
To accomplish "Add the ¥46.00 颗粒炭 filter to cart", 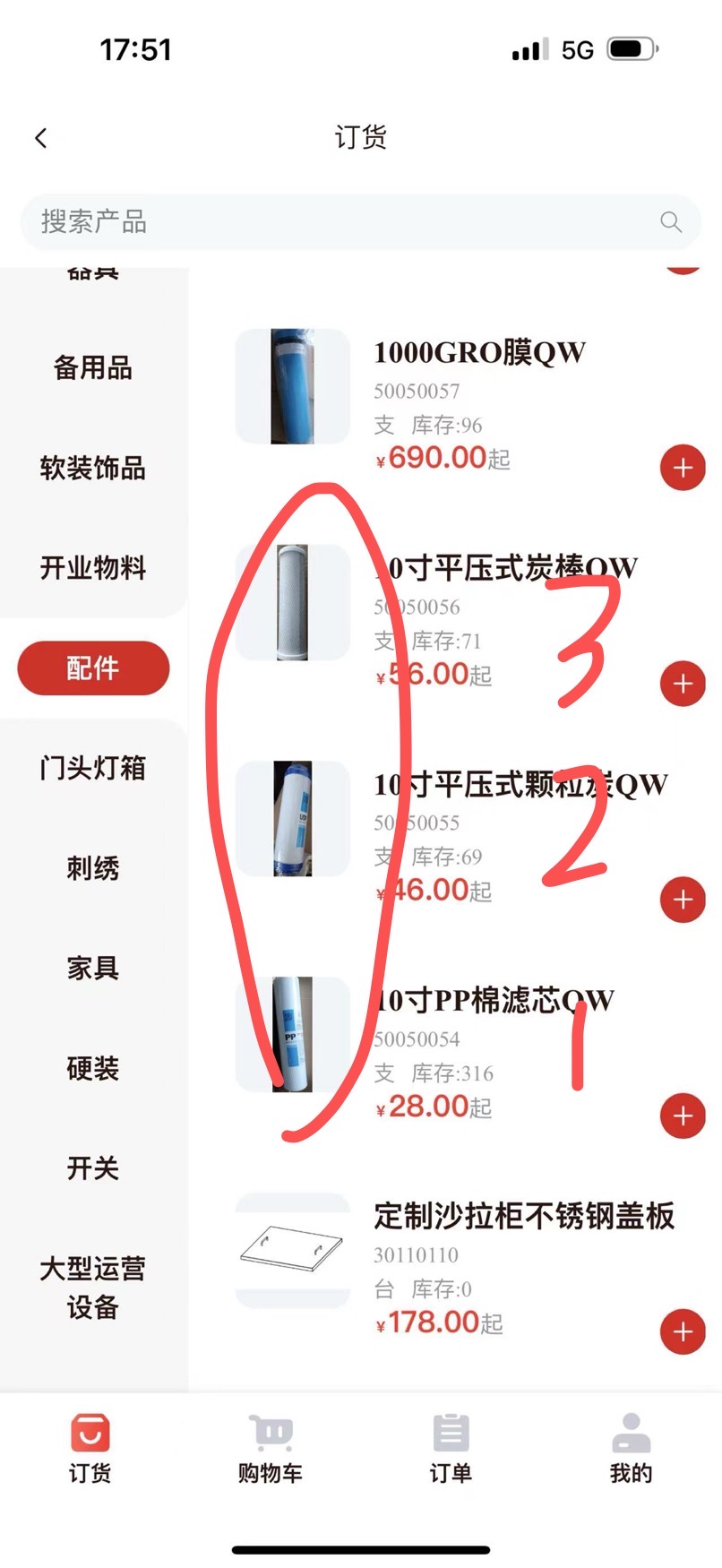I will pyautogui.click(x=683, y=900).
